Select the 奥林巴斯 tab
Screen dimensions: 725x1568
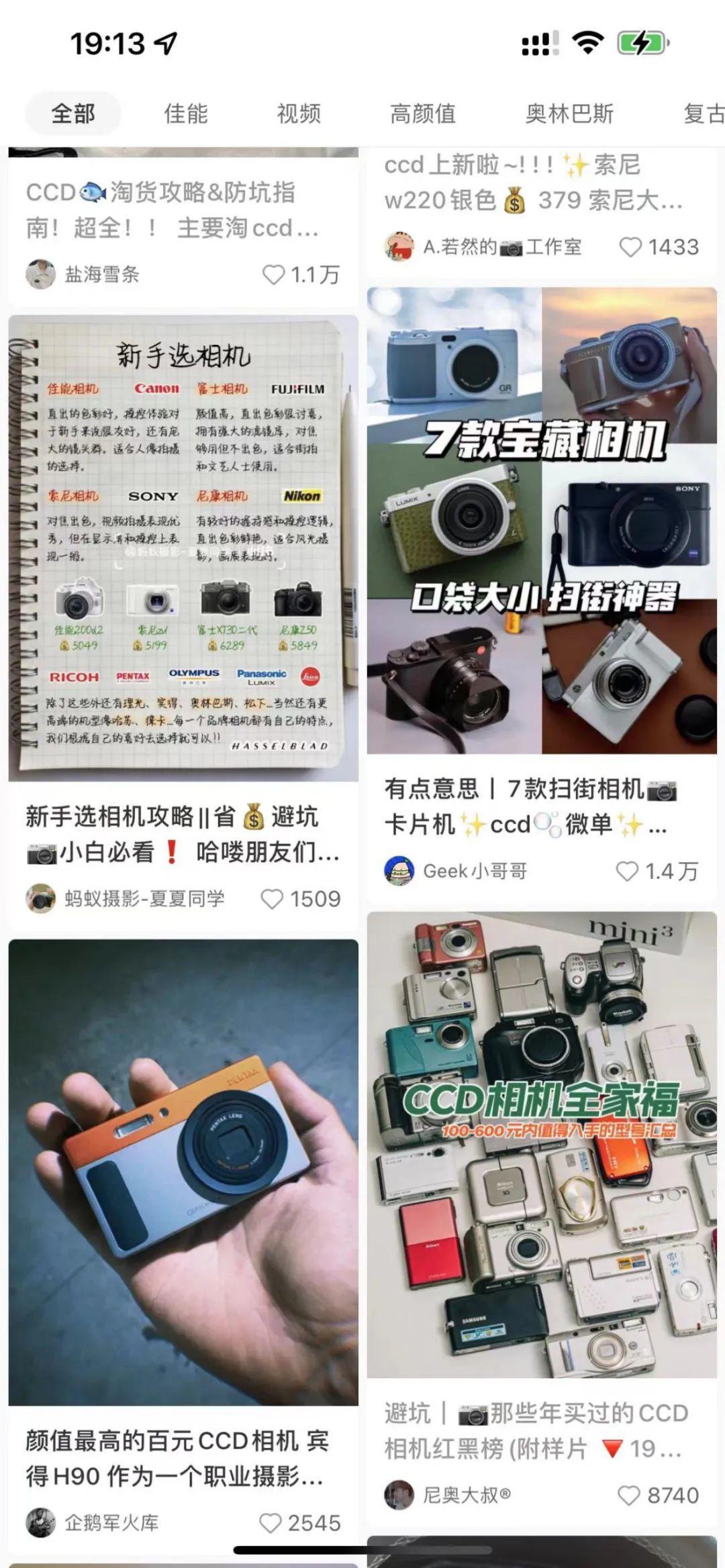tap(567, 114)
